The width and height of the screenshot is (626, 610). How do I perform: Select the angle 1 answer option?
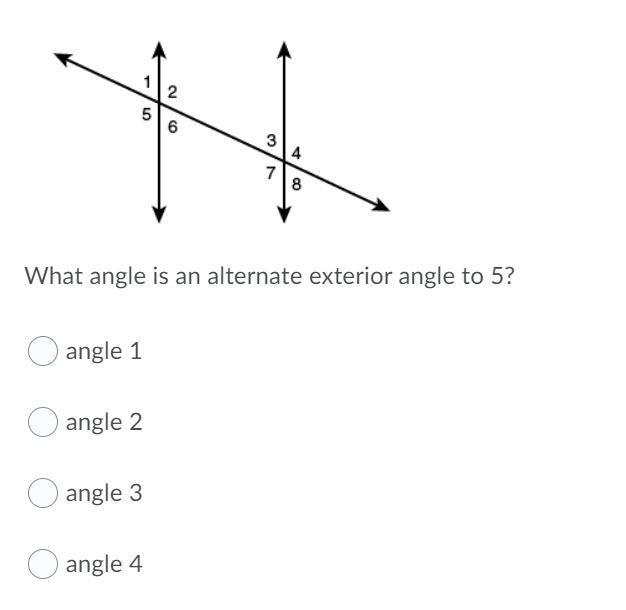42,352
